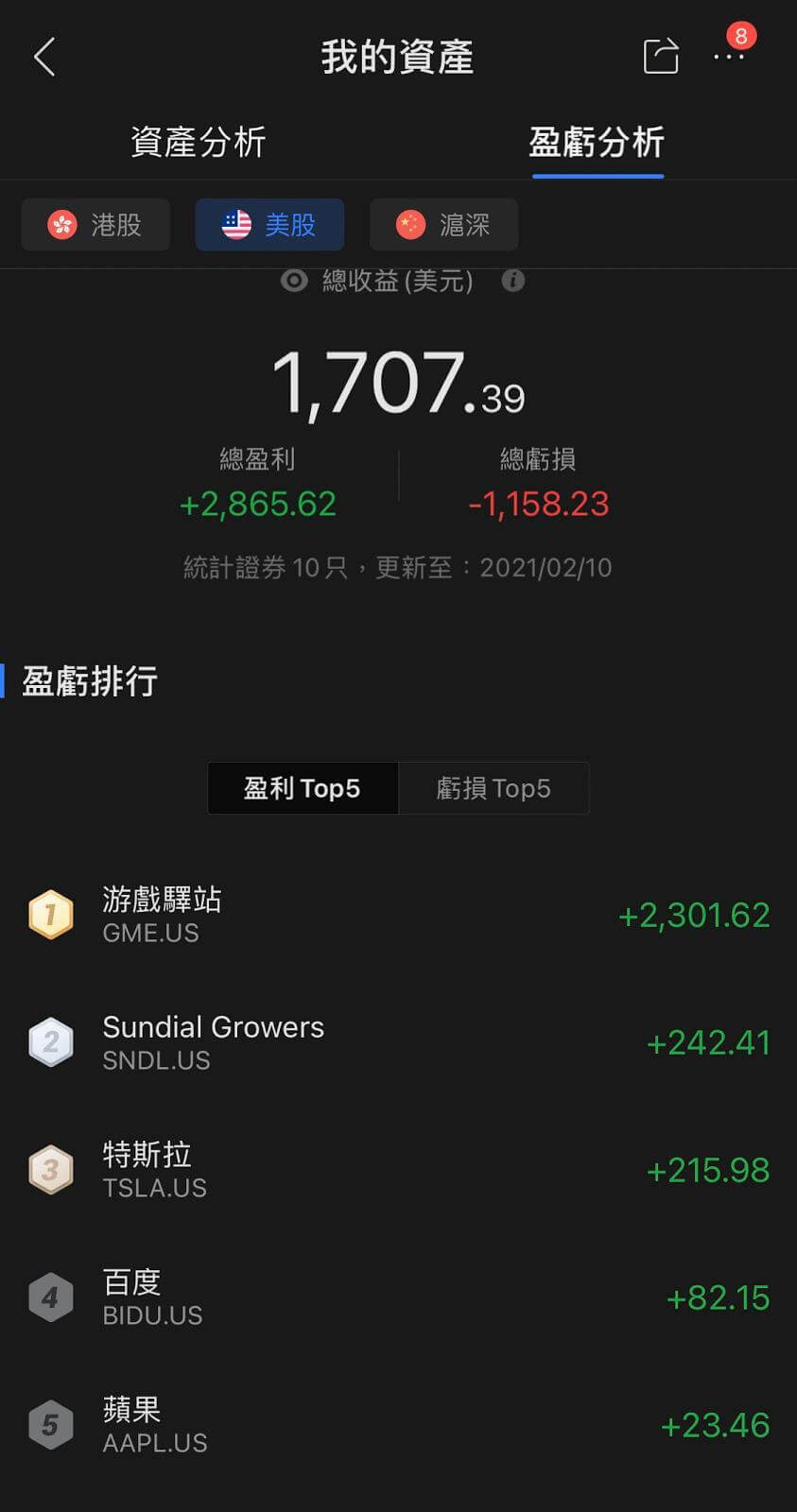Open the GME.US 游戲驛站 row
This screenshot has height=1512, width=797.
coord(398,915)
